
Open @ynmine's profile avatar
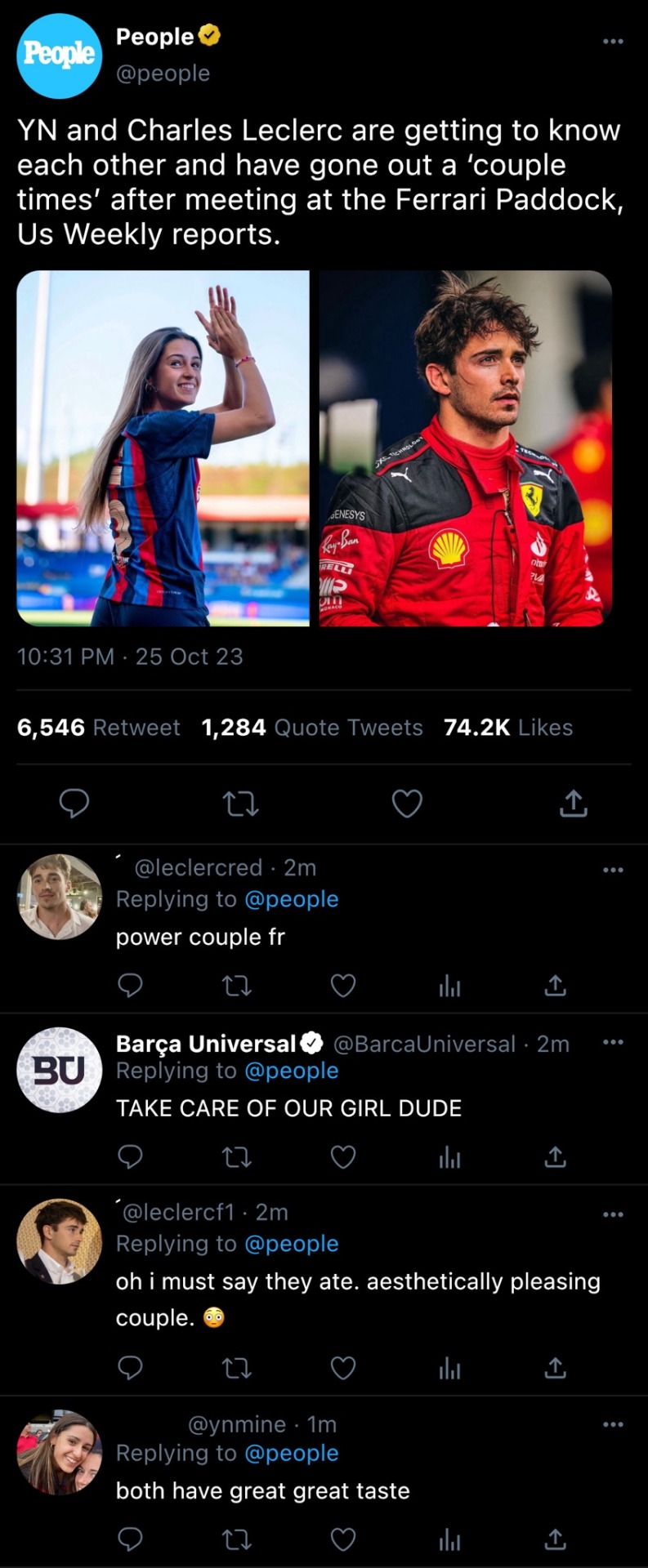tap(59, 1453)
